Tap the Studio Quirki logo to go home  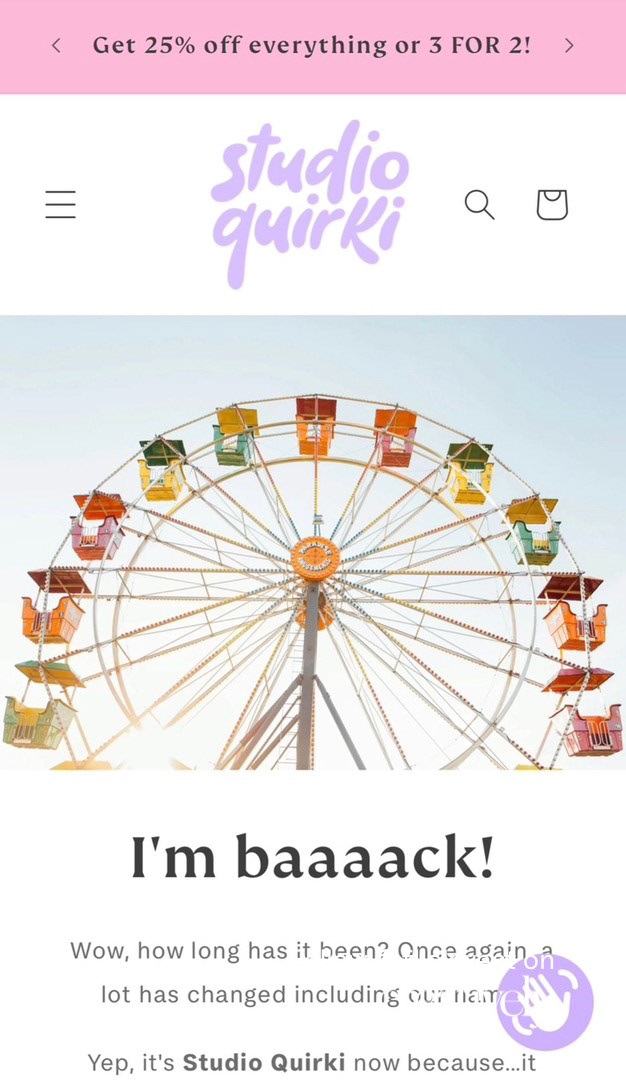click(x=309, y=204)
